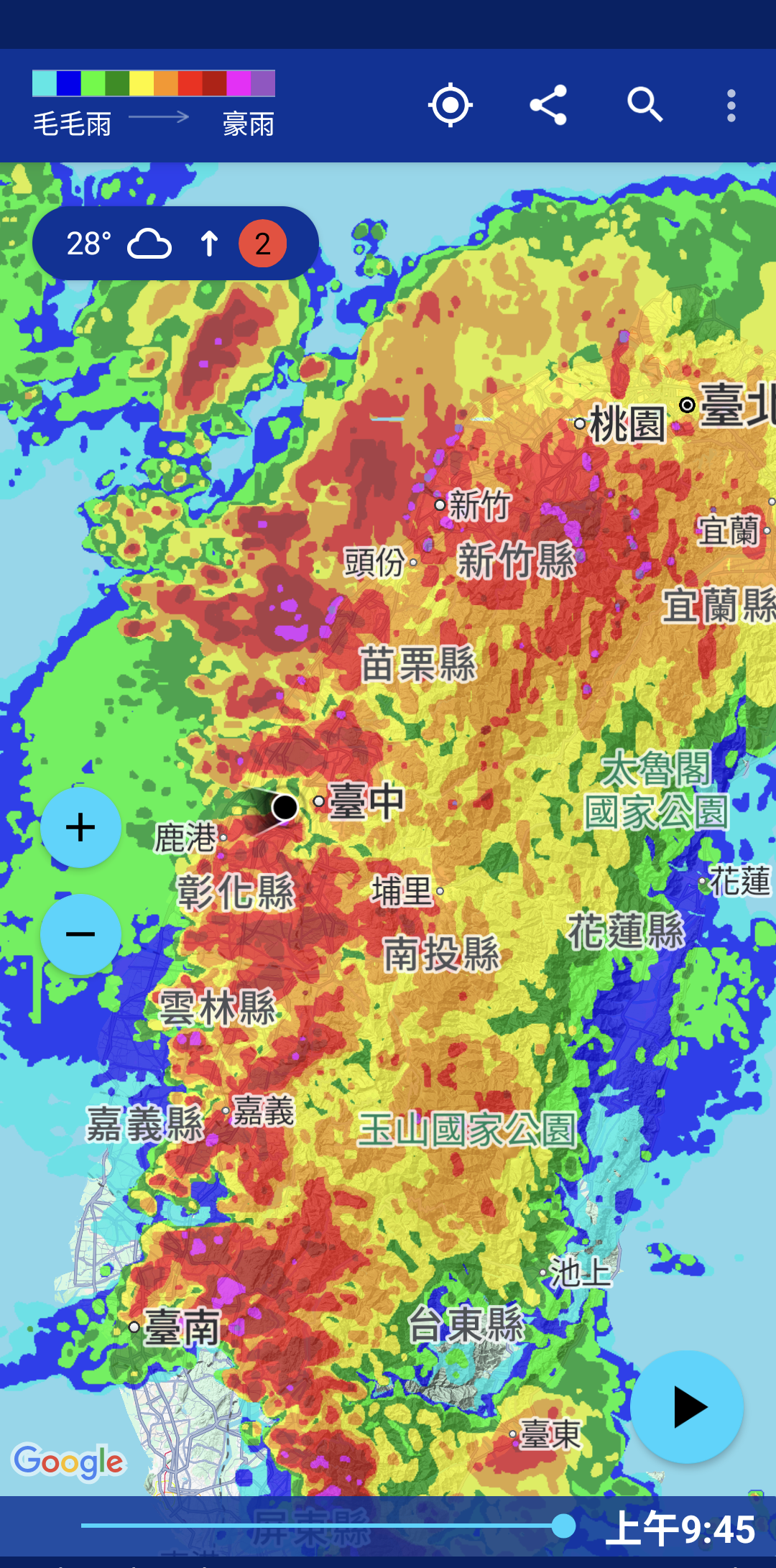Play the radar animation

tap(687, 1407)
